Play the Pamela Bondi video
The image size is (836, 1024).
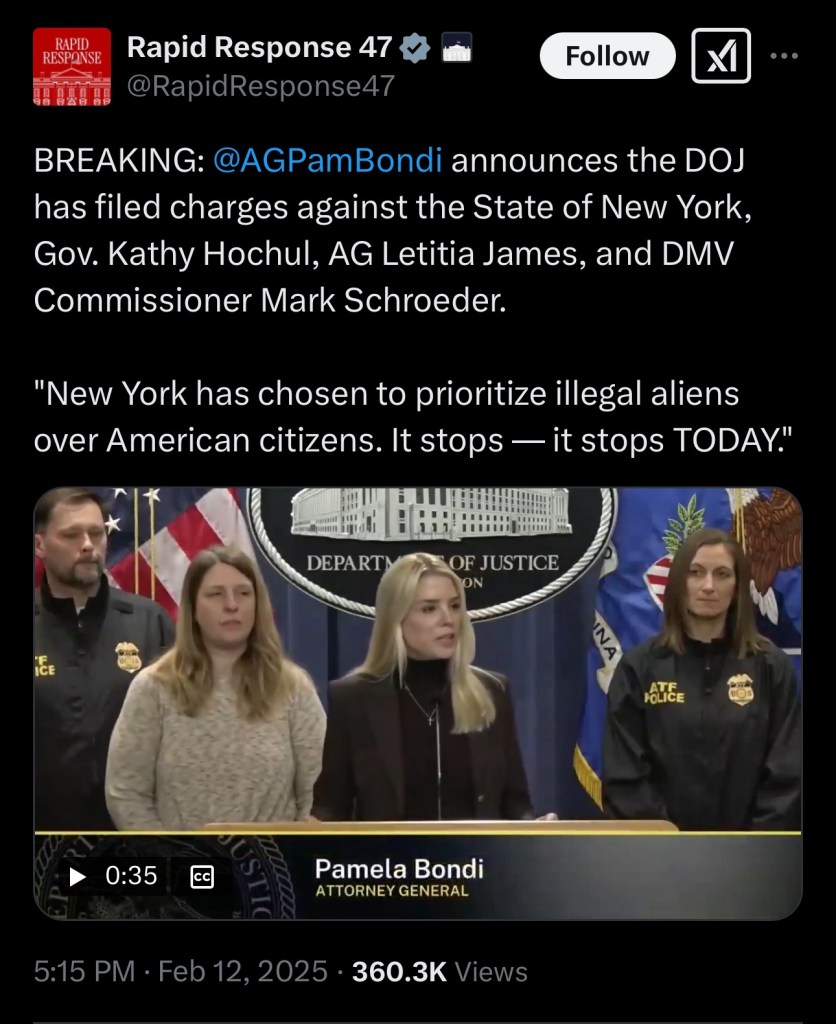78,876
